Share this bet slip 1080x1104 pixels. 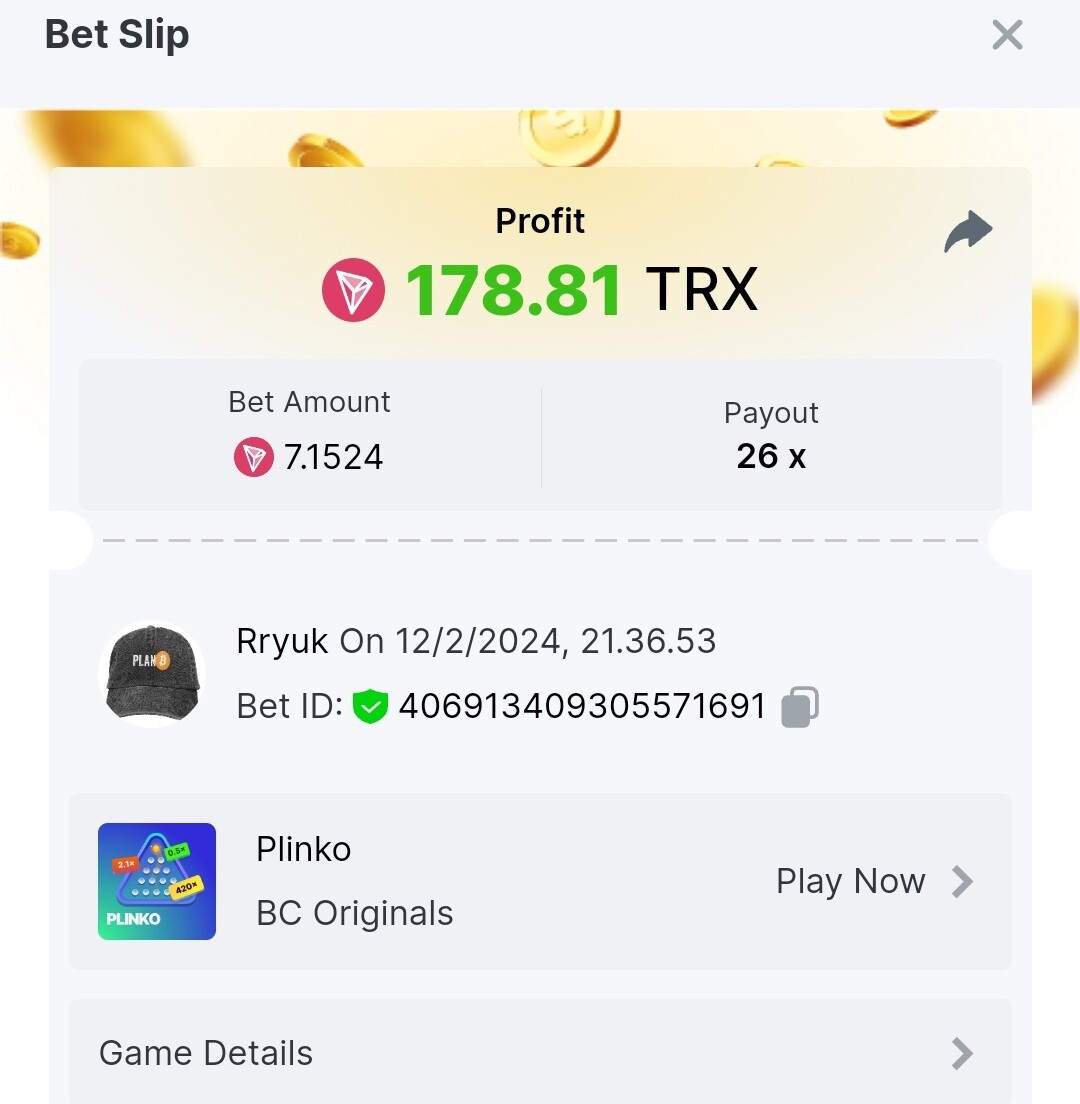[x=968, y=232]
